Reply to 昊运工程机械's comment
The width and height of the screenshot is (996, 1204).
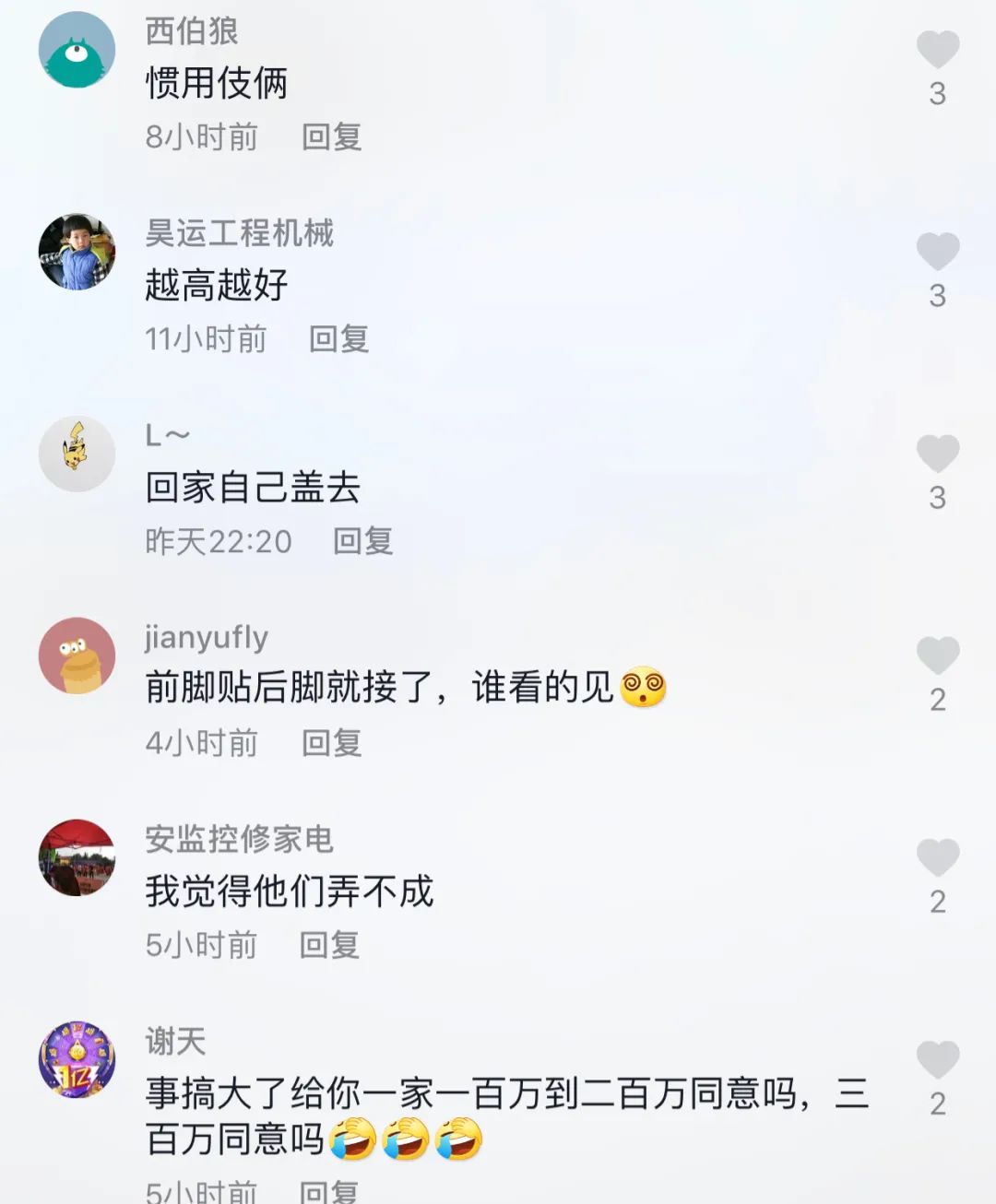click(338, 338)
